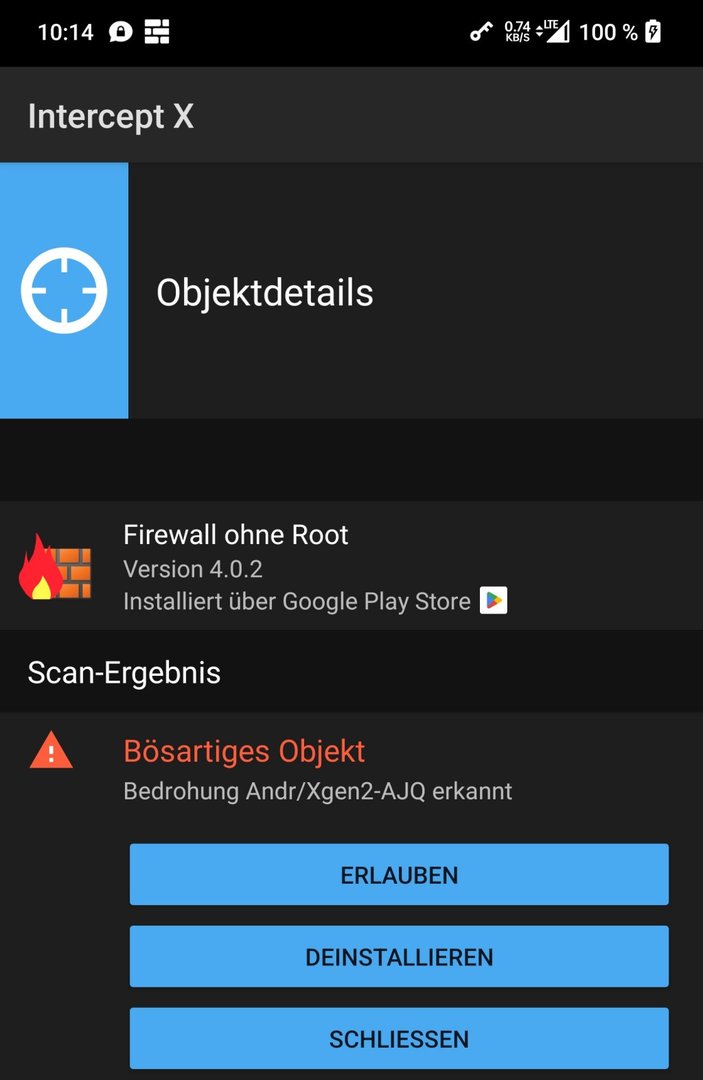This screenshot has width=703, height=1080.
Task: Tap the ERLAUBEN button
Action: tap(399, 875)
